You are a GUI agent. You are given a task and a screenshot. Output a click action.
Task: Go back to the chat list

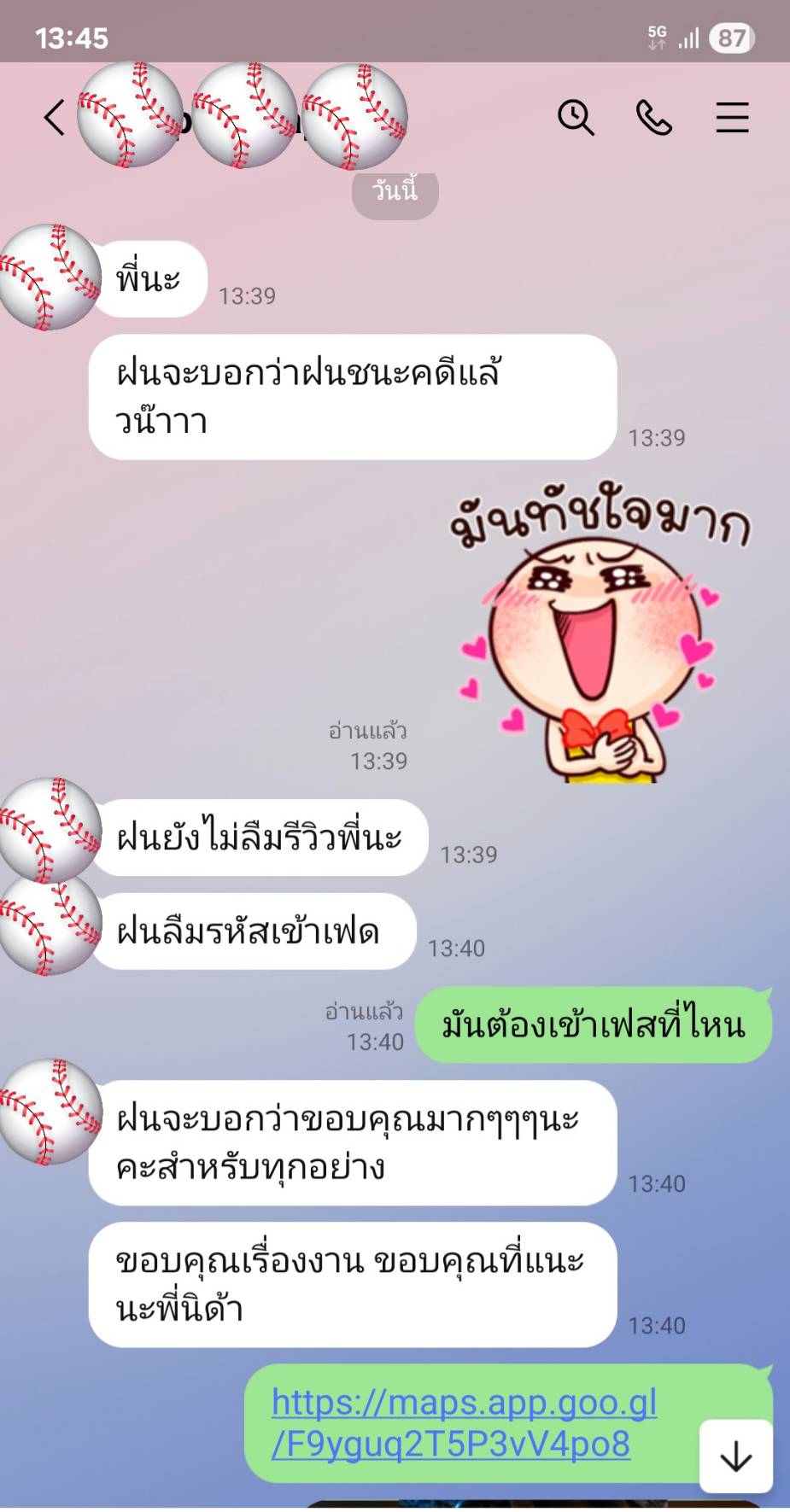[x=55, y=118]
